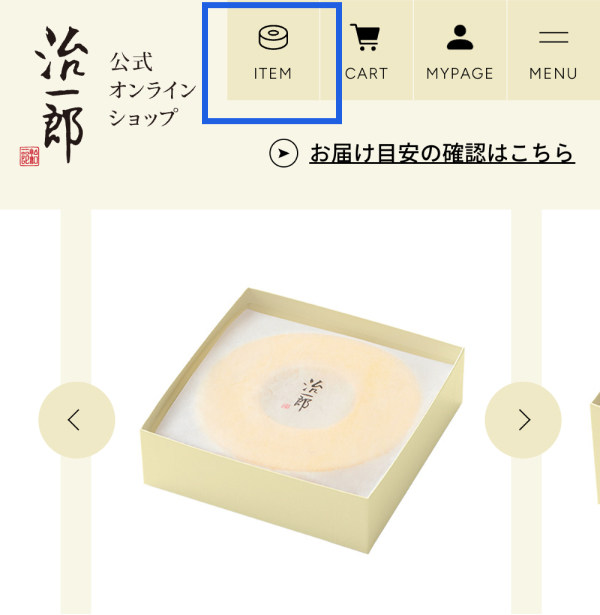
Task: Open the shopping CART
Action: pos(366,52)
